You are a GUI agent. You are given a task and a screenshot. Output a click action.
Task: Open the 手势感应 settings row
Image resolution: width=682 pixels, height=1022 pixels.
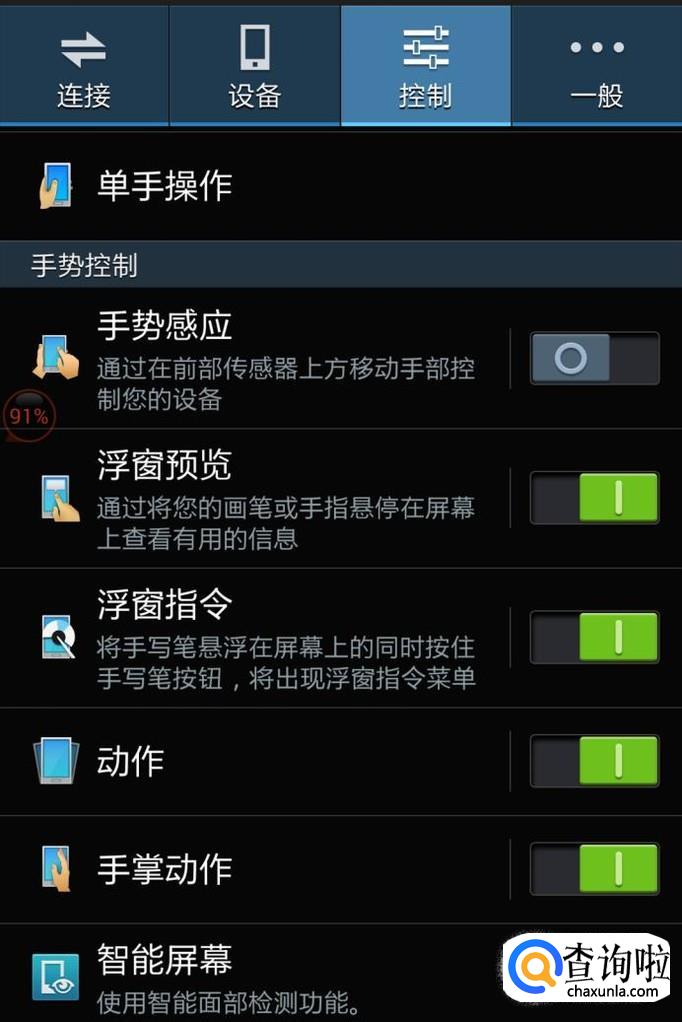click(254, 358)
